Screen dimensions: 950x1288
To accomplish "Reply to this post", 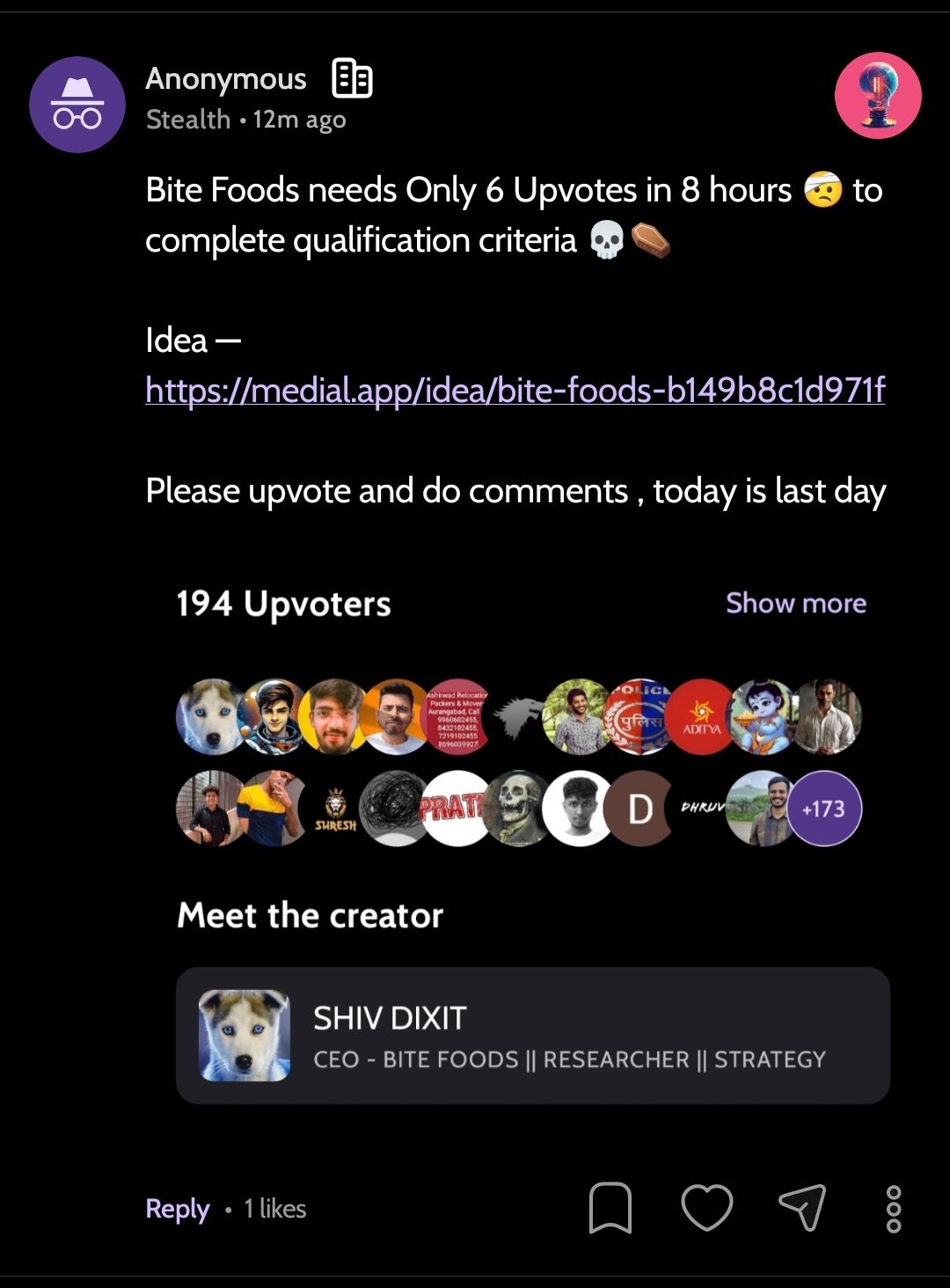I will click(178, 1209).
